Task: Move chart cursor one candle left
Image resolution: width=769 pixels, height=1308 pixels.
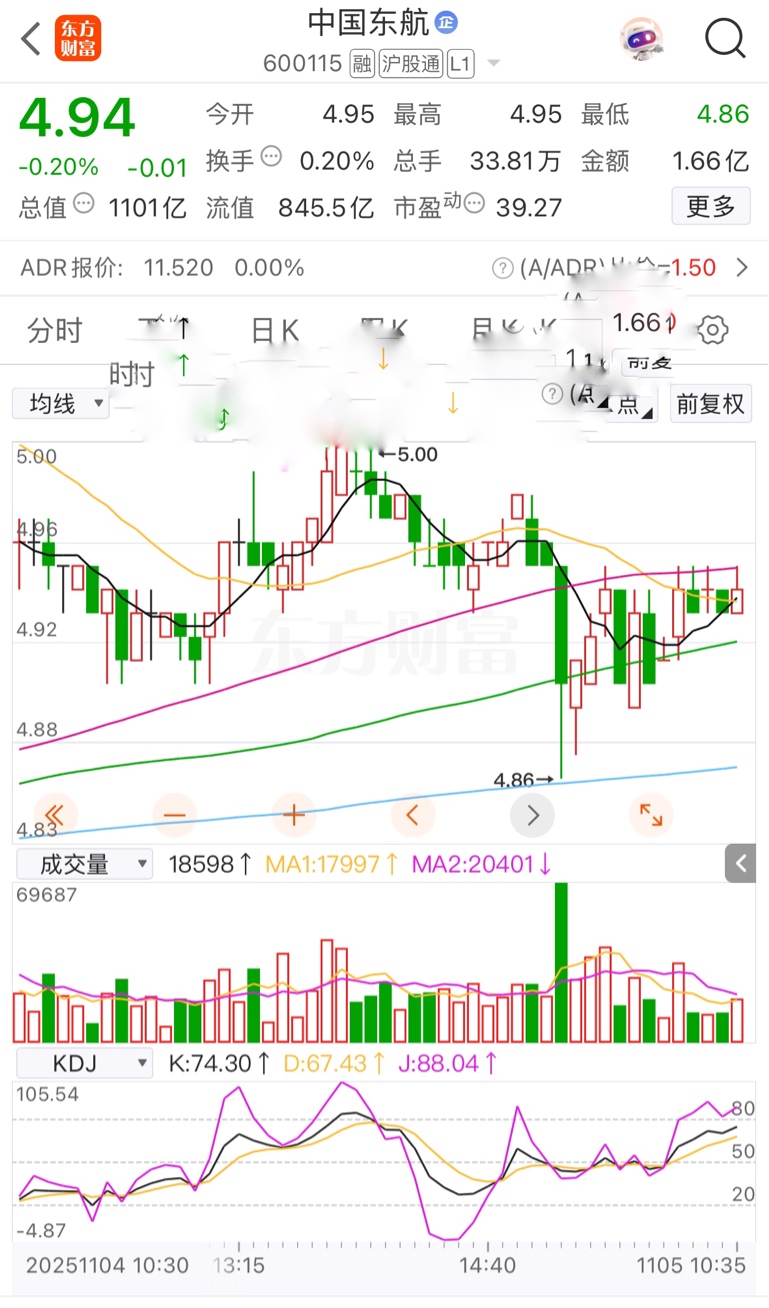Action: 413,815
